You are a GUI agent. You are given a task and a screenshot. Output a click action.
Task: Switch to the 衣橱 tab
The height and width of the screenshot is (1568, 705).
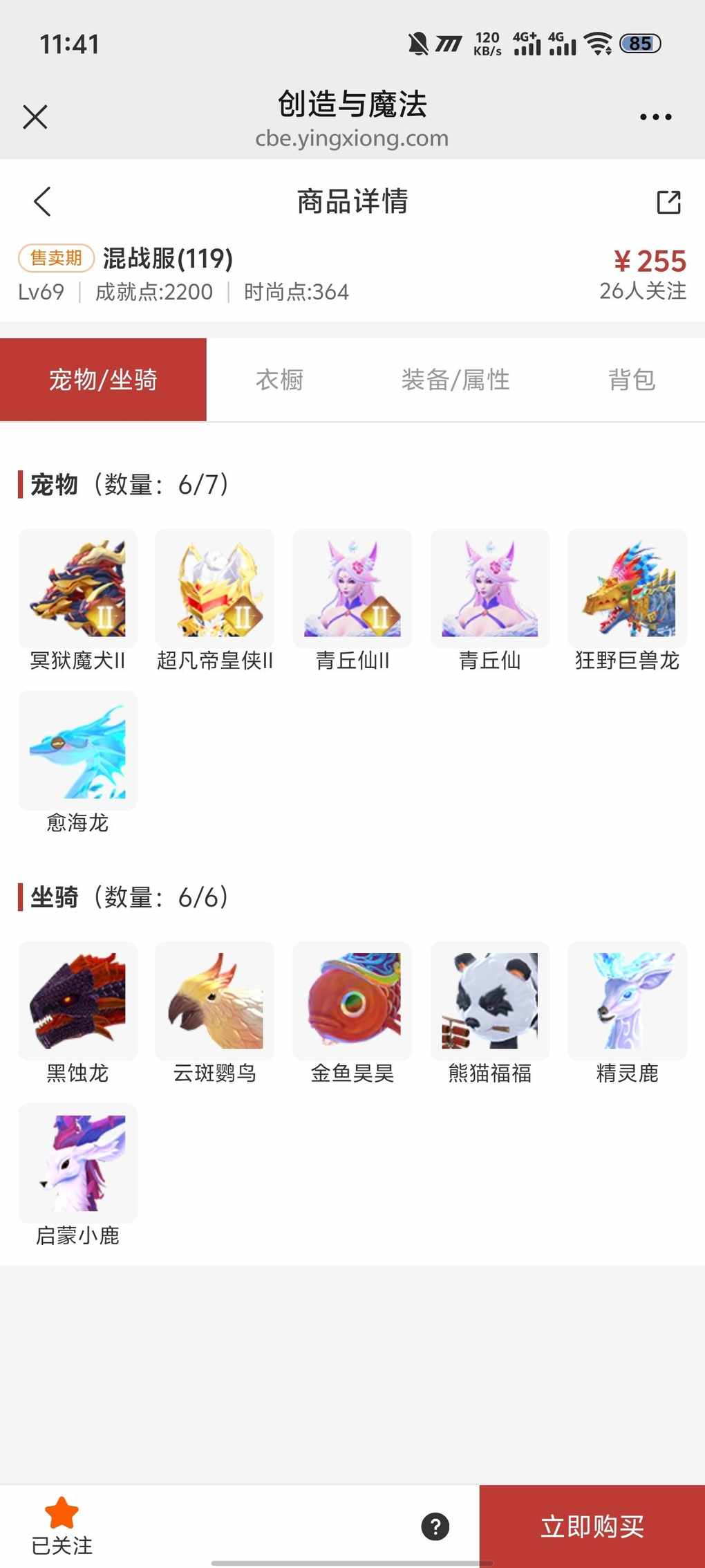pyautogui.click(x=279, y=380)
